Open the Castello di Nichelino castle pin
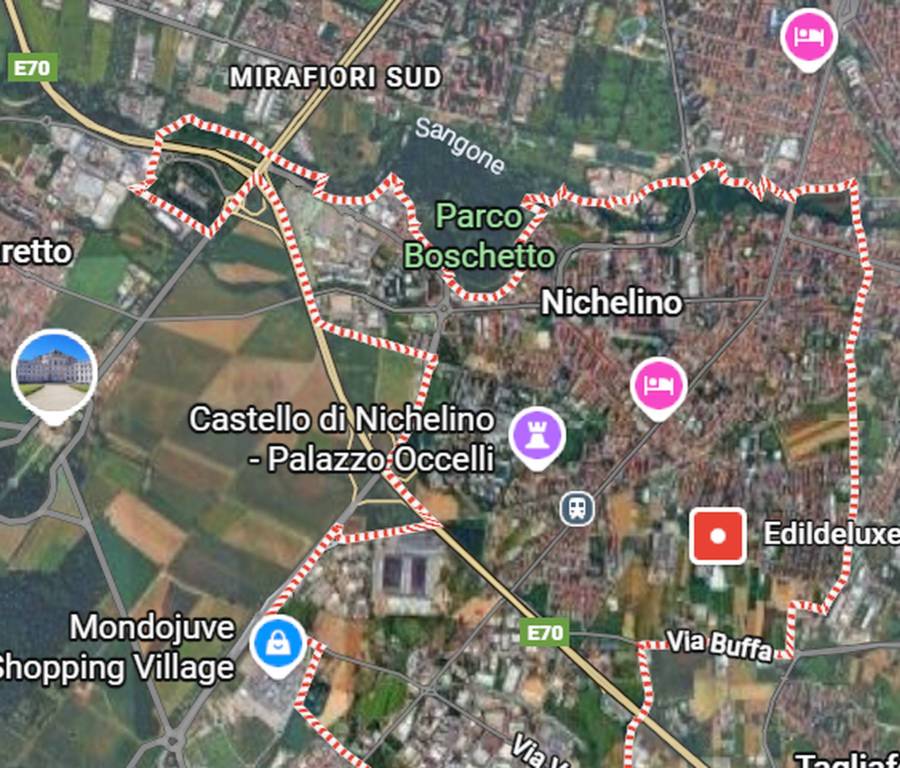Screen dimensions: 900x768 point(537,434)
